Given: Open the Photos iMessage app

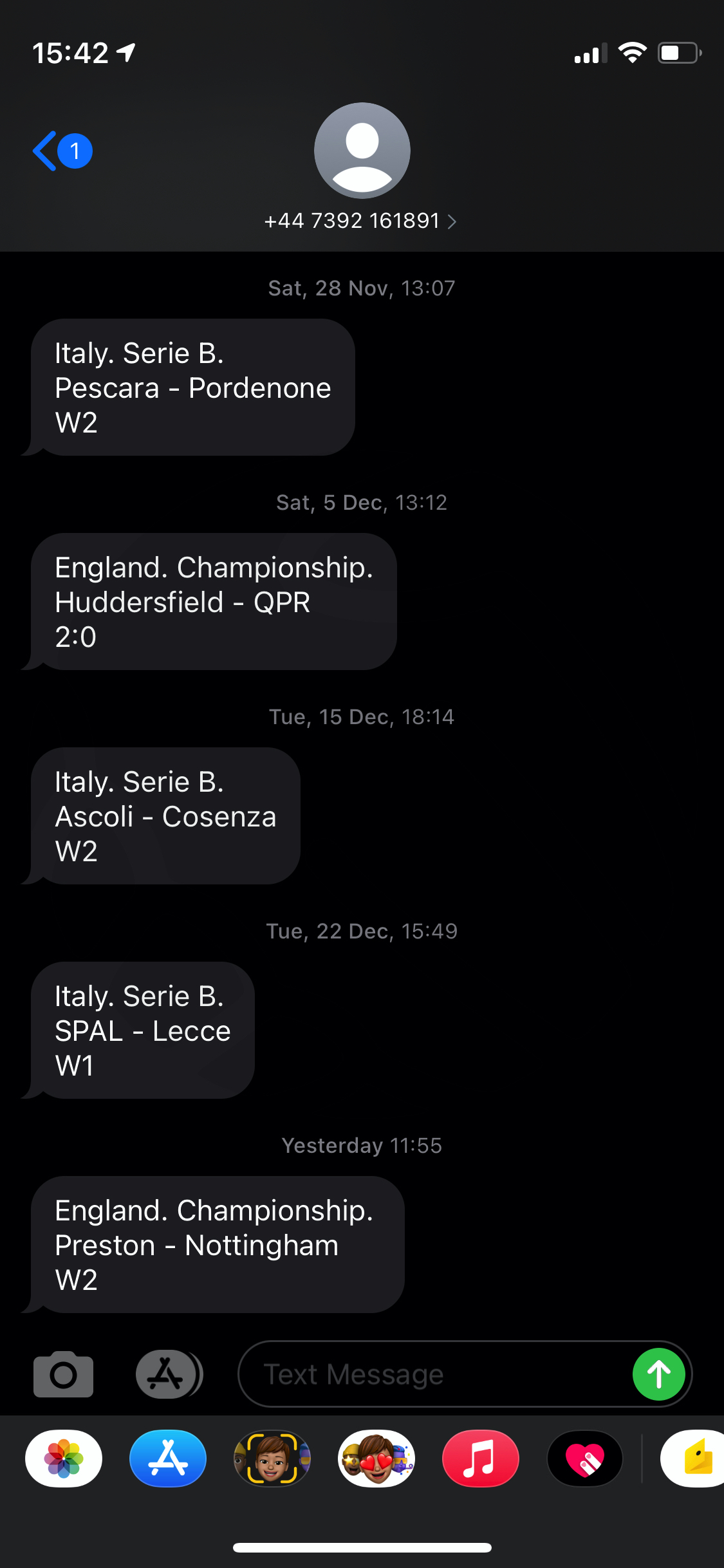Looking at the screenshot, I should pos(64,1459).
